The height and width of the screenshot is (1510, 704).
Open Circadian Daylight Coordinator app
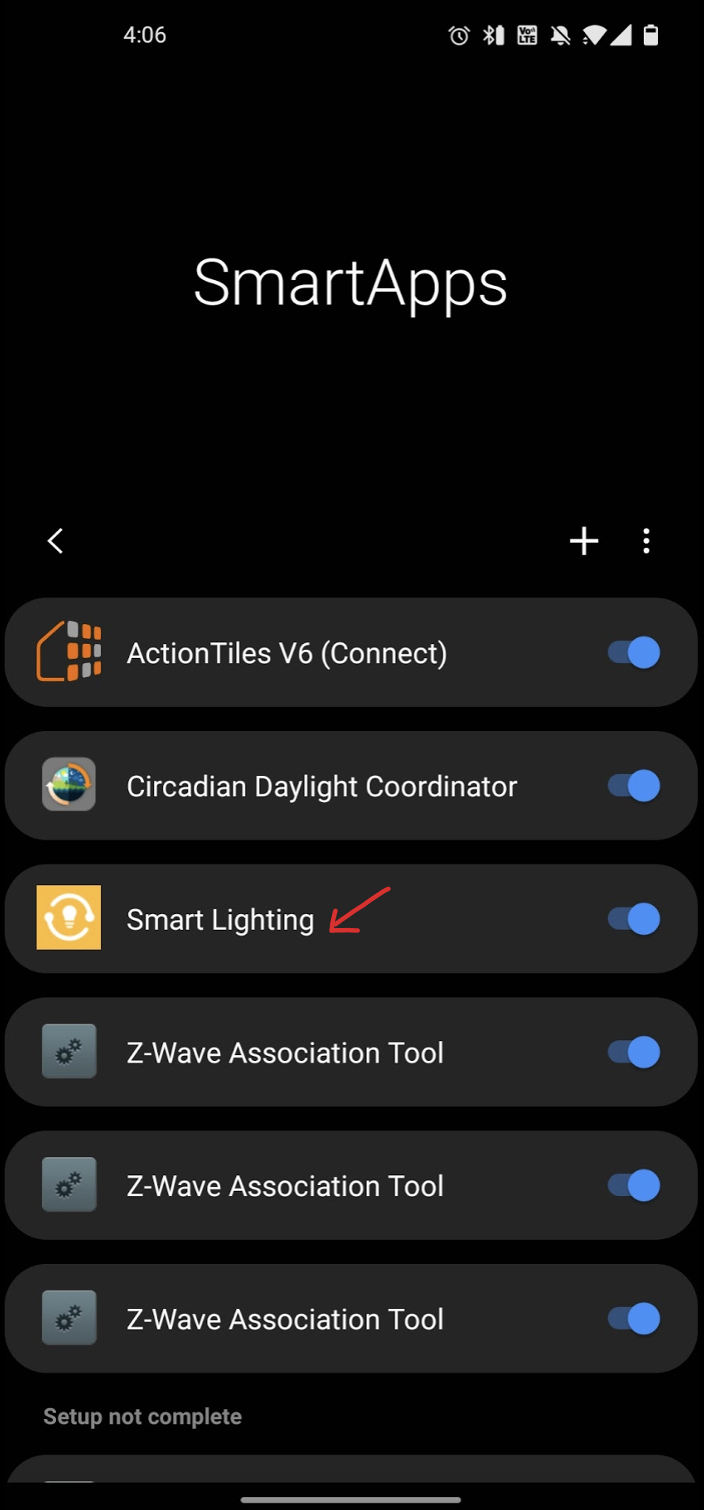(x=321, y=786)
